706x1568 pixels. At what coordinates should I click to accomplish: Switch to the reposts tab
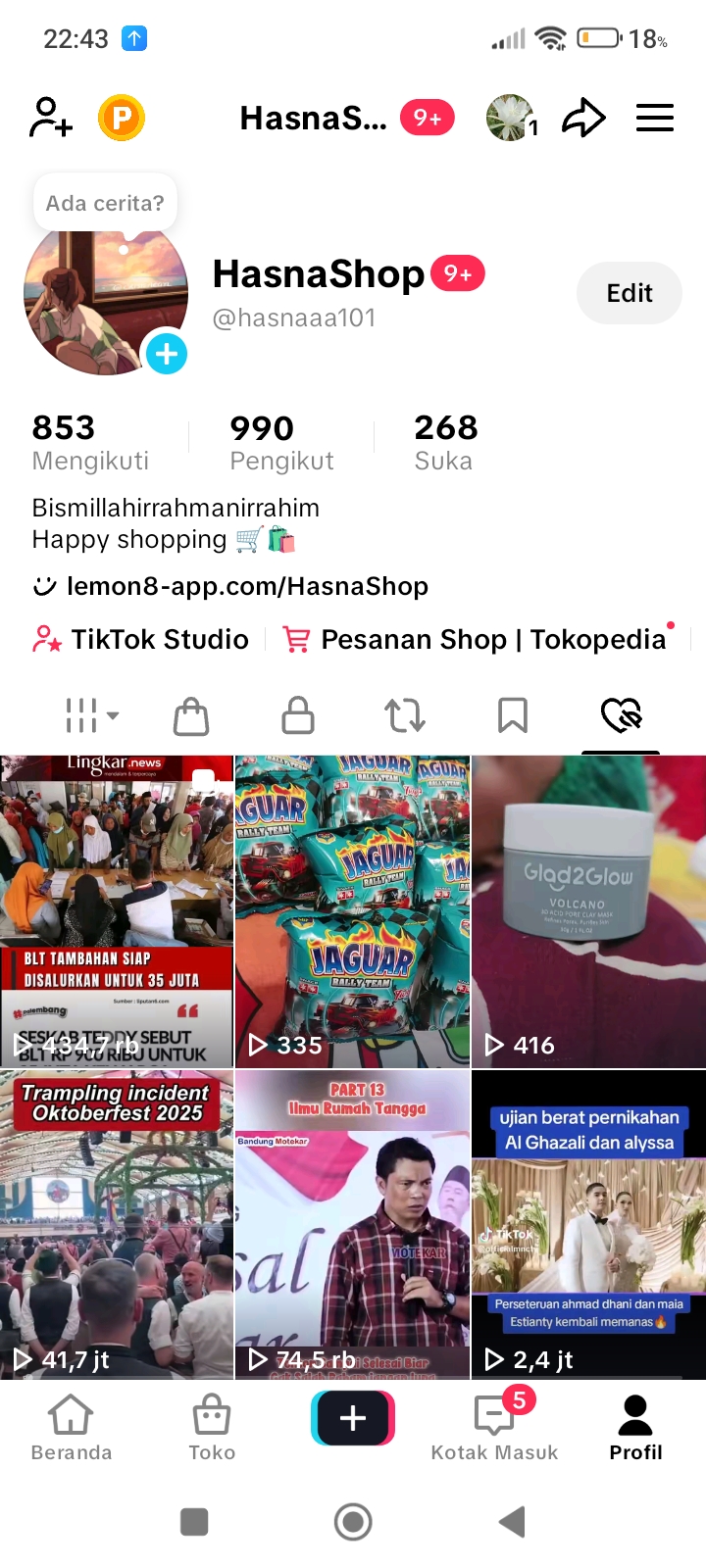(405, 715)
